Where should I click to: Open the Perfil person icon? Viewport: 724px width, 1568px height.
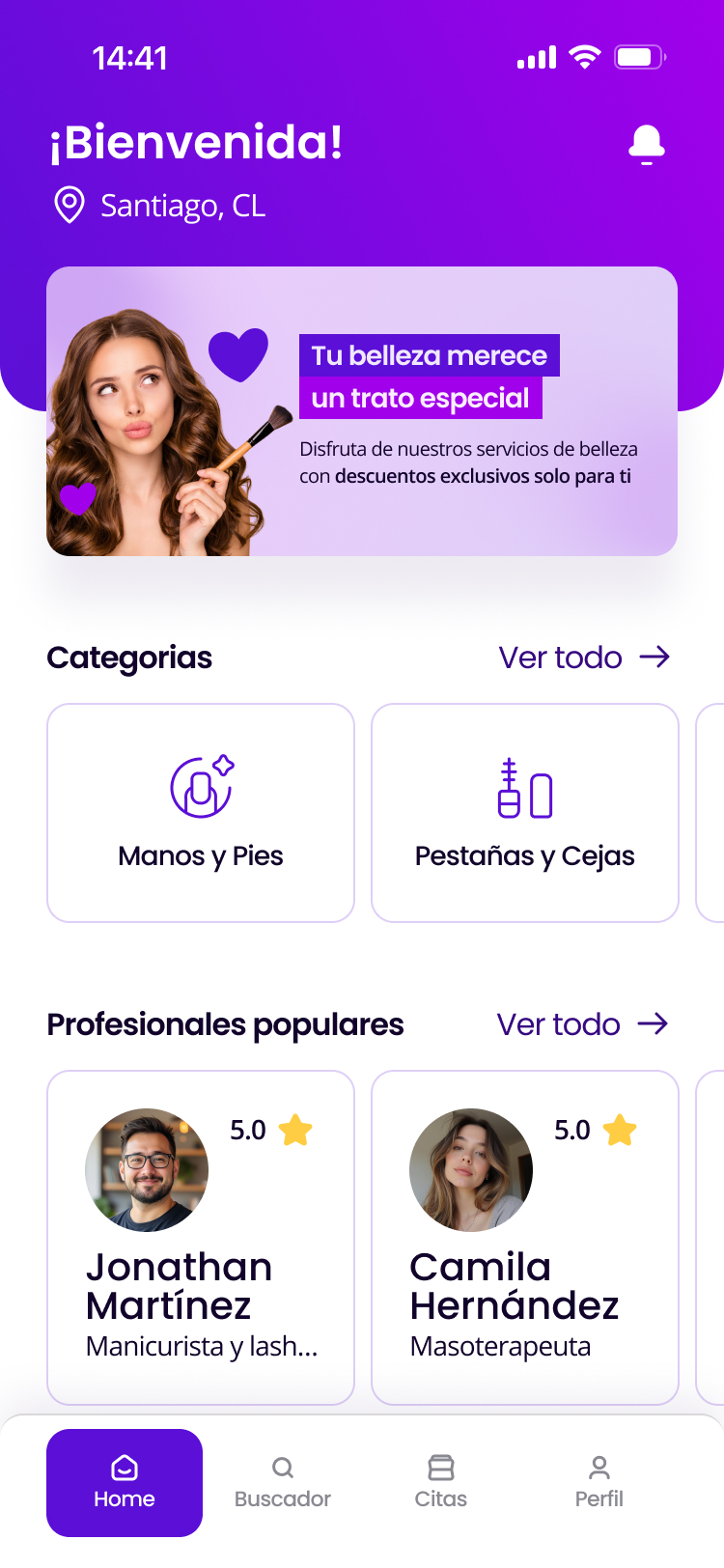coord(599,1467)
